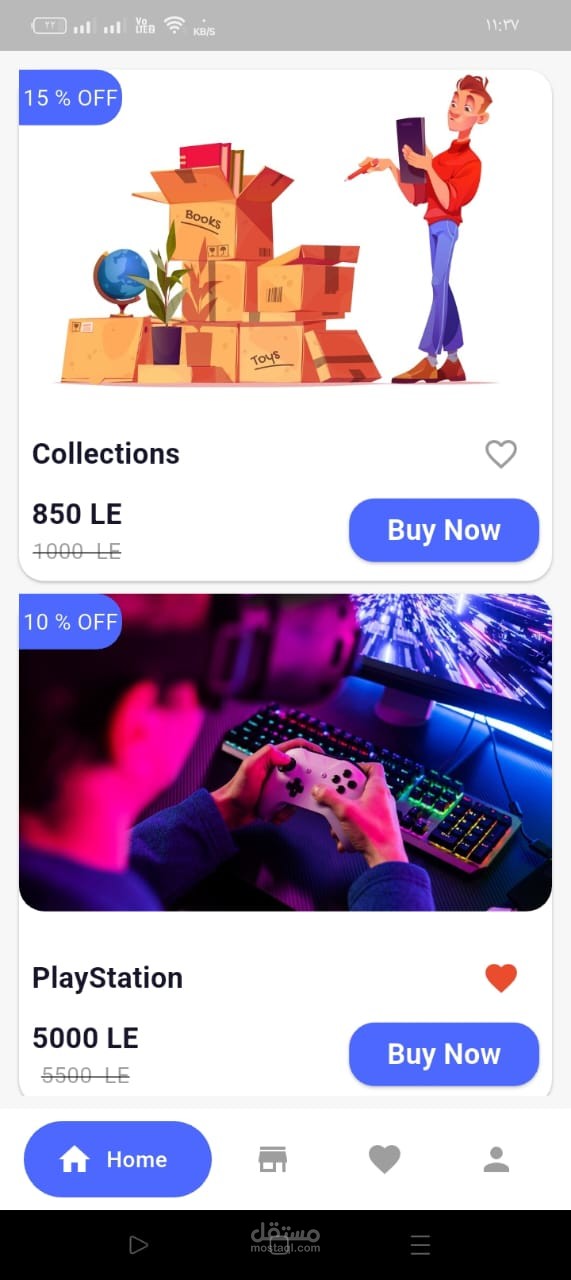Open the system recent apps menu

(421, 1245)
